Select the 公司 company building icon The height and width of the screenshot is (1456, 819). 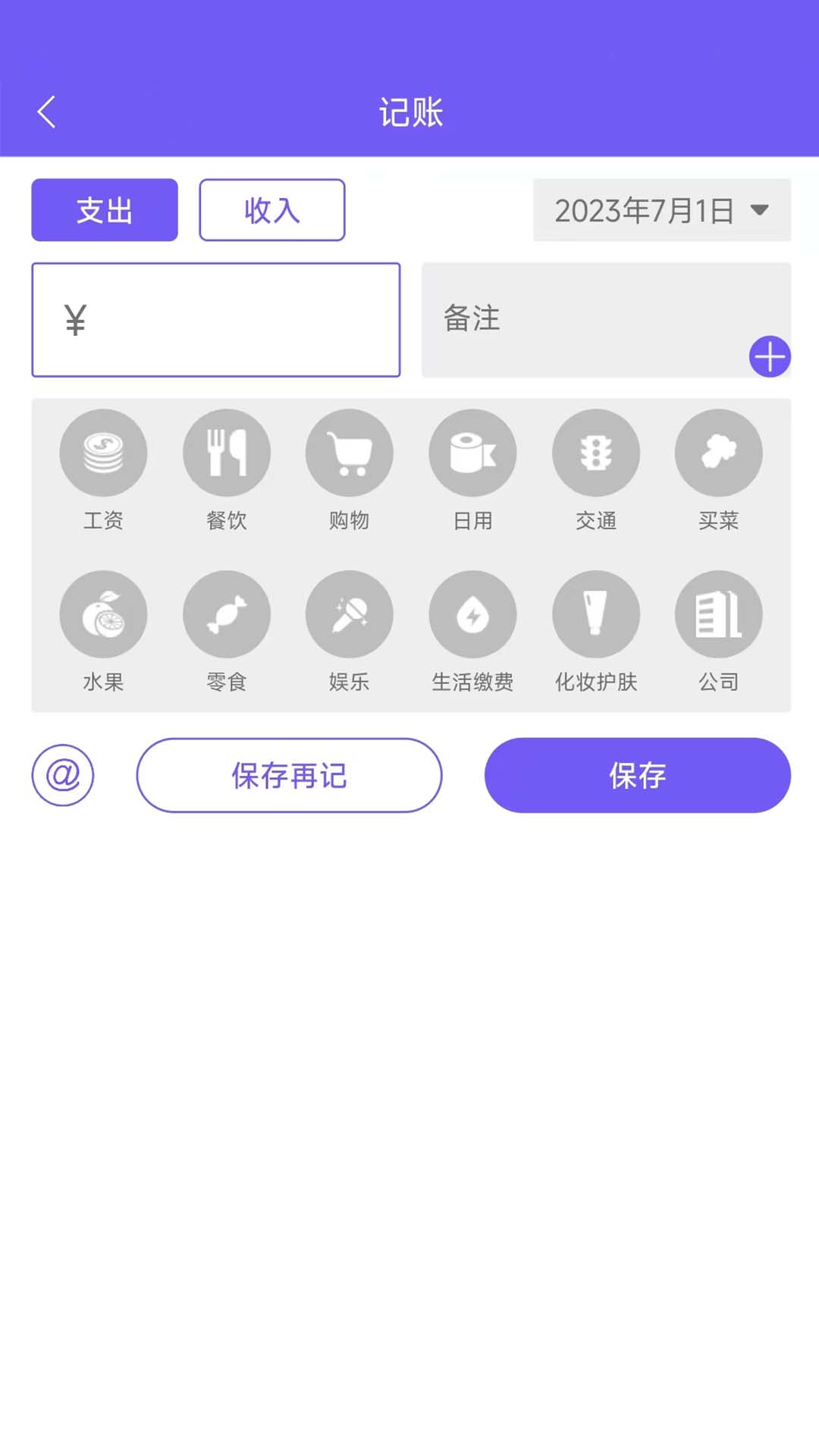718,613
